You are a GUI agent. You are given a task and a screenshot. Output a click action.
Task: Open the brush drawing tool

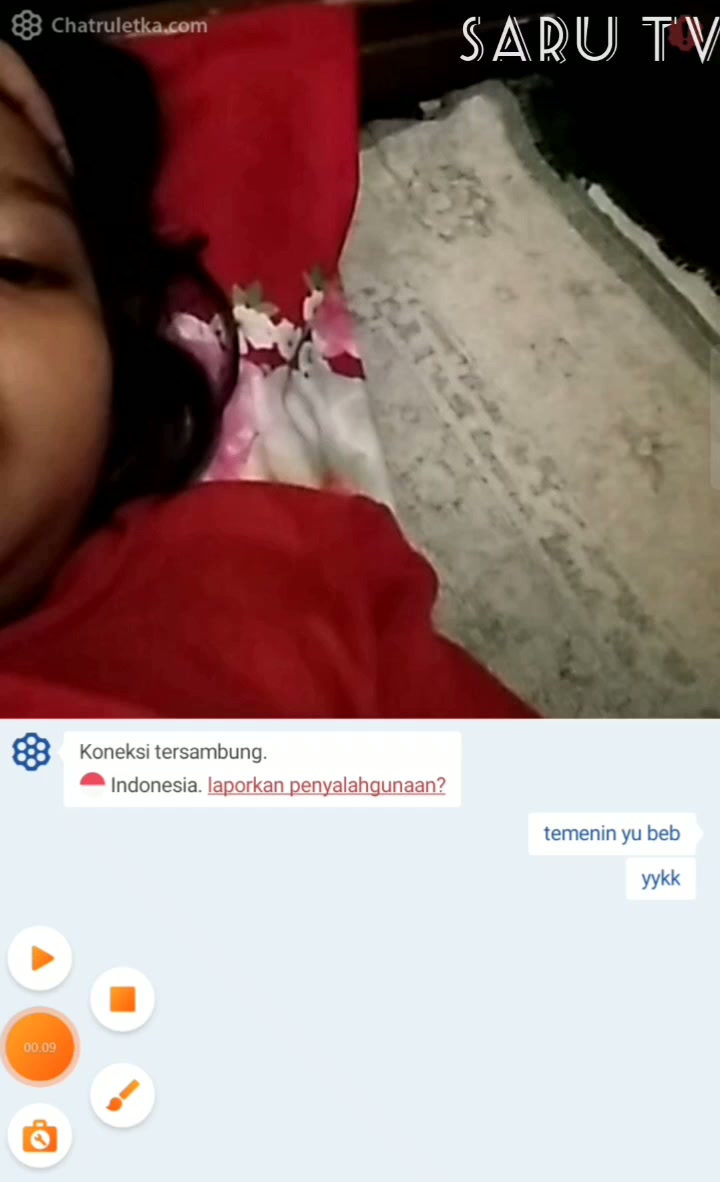[122, 1095]
